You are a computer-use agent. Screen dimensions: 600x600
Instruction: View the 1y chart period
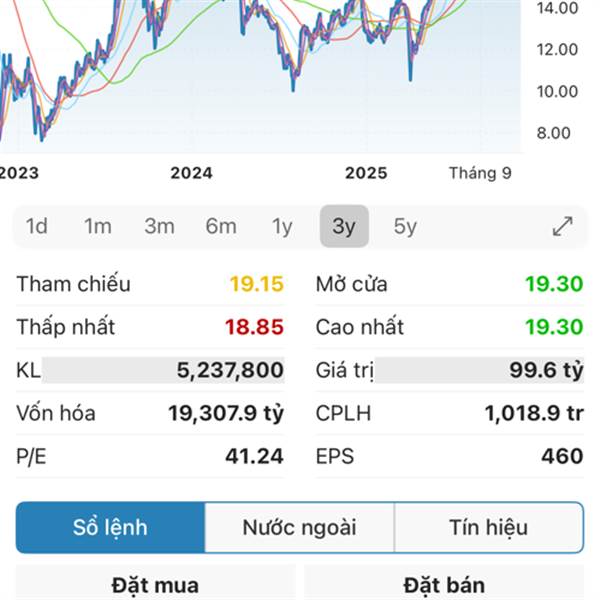[x=283, y=227]
